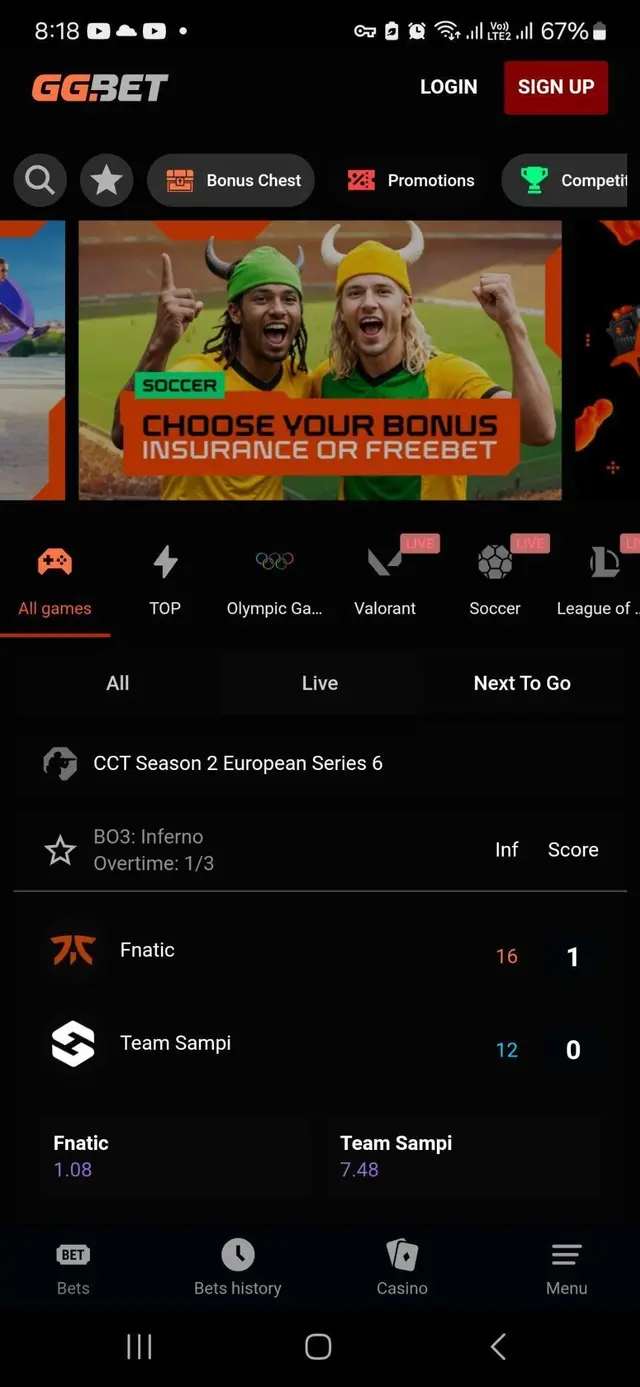This screenshot has width=640, height=1387.
Task: Bet on Team Sampi at 7.48
Action: [x=465, y=1156]
